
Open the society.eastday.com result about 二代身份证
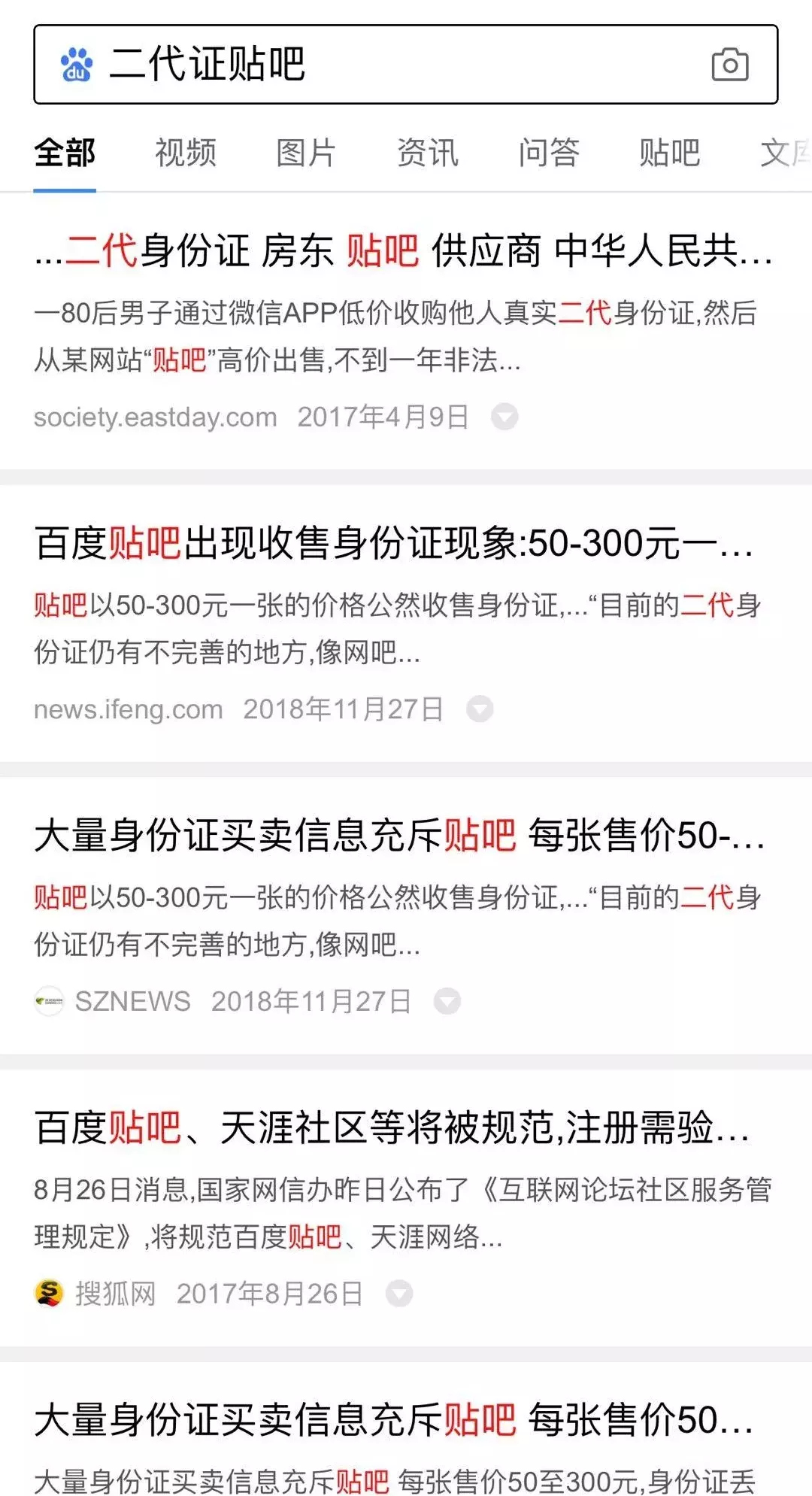(x=403, y=250)
